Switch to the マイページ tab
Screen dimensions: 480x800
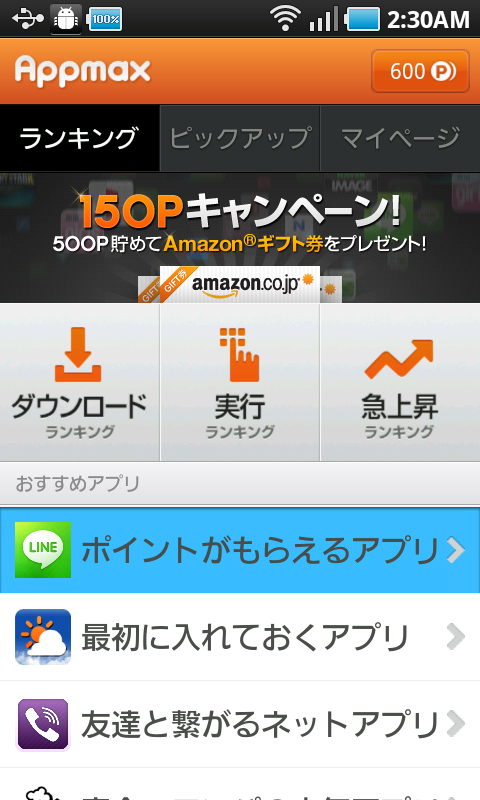[400, 138]
